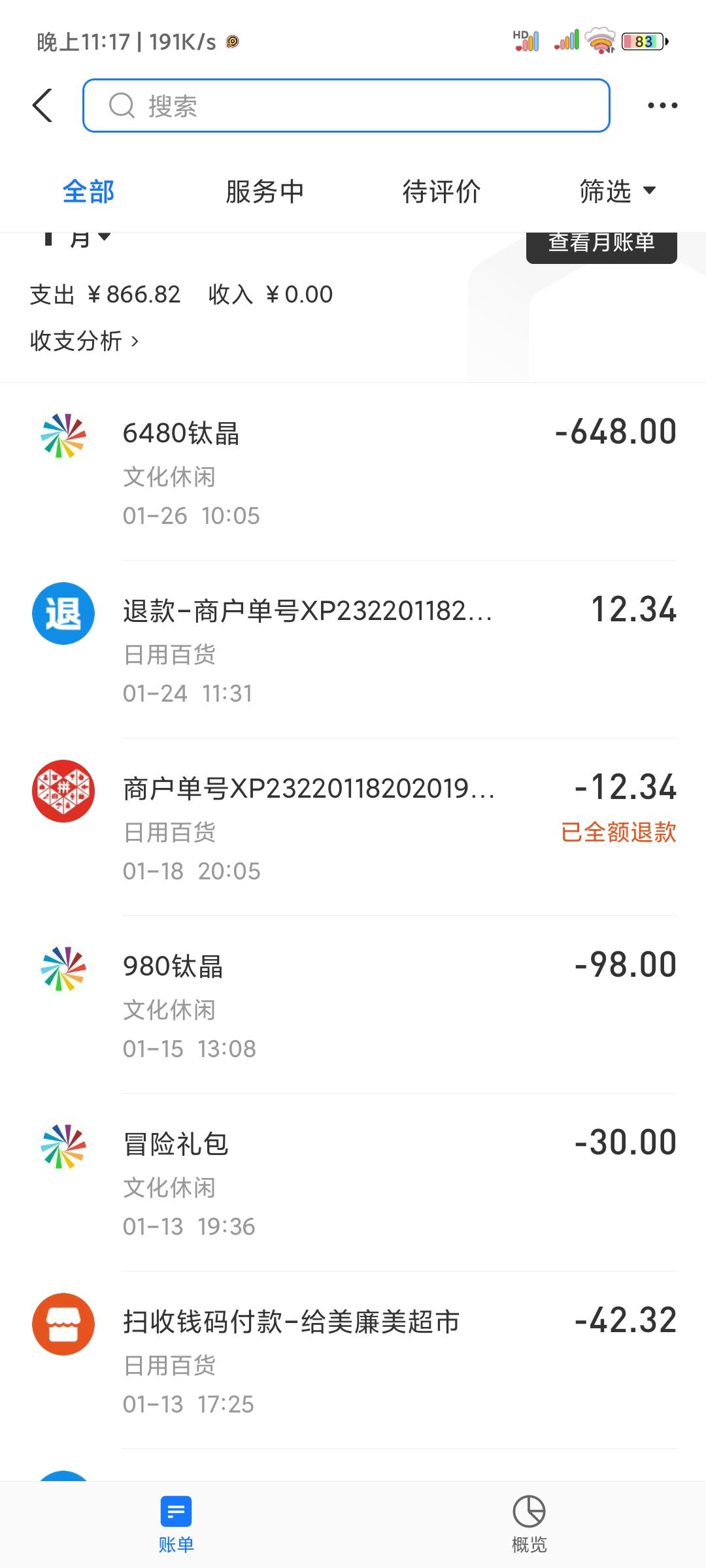Check the battery indicator showing 83
Viewport: 706px width, 1568px height.
pos(643,41)
